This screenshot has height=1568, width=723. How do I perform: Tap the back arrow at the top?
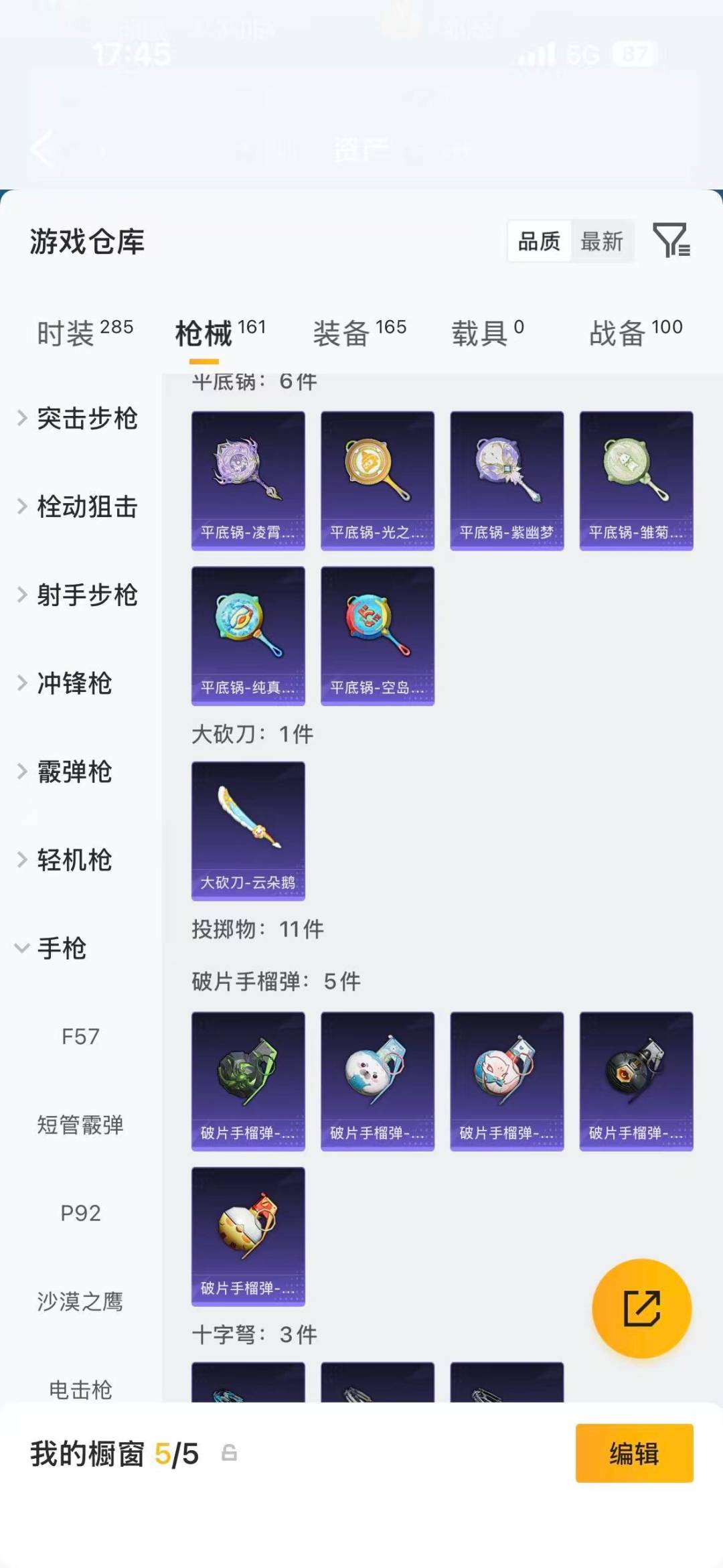(42, 149)
